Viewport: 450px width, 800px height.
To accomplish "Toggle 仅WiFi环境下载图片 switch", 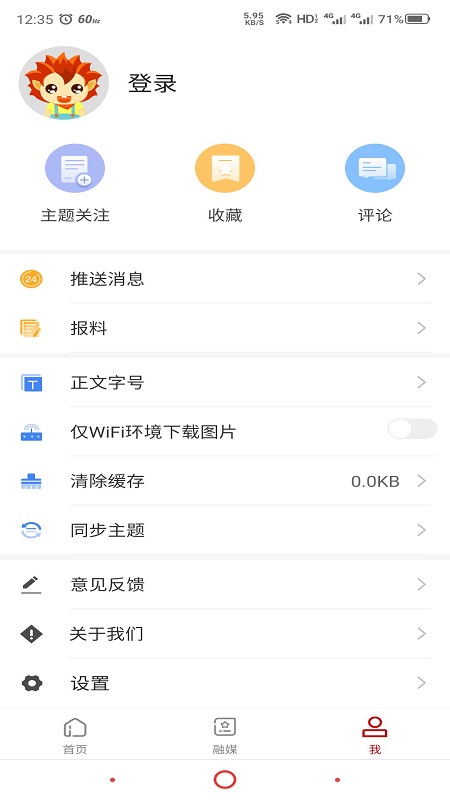I will coord(412,429).
